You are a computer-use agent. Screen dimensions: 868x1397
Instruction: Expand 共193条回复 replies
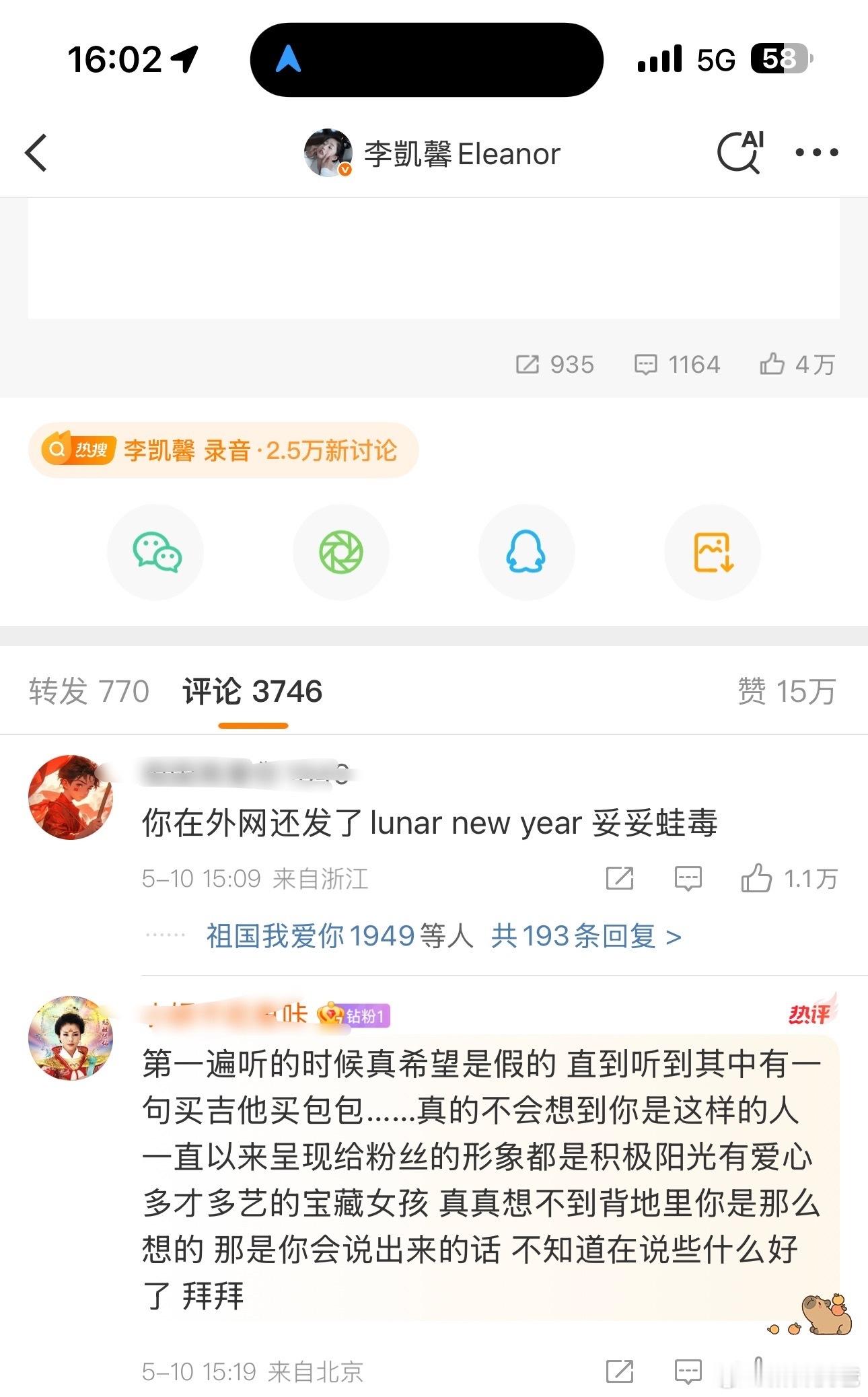click(x=585, y=936)
